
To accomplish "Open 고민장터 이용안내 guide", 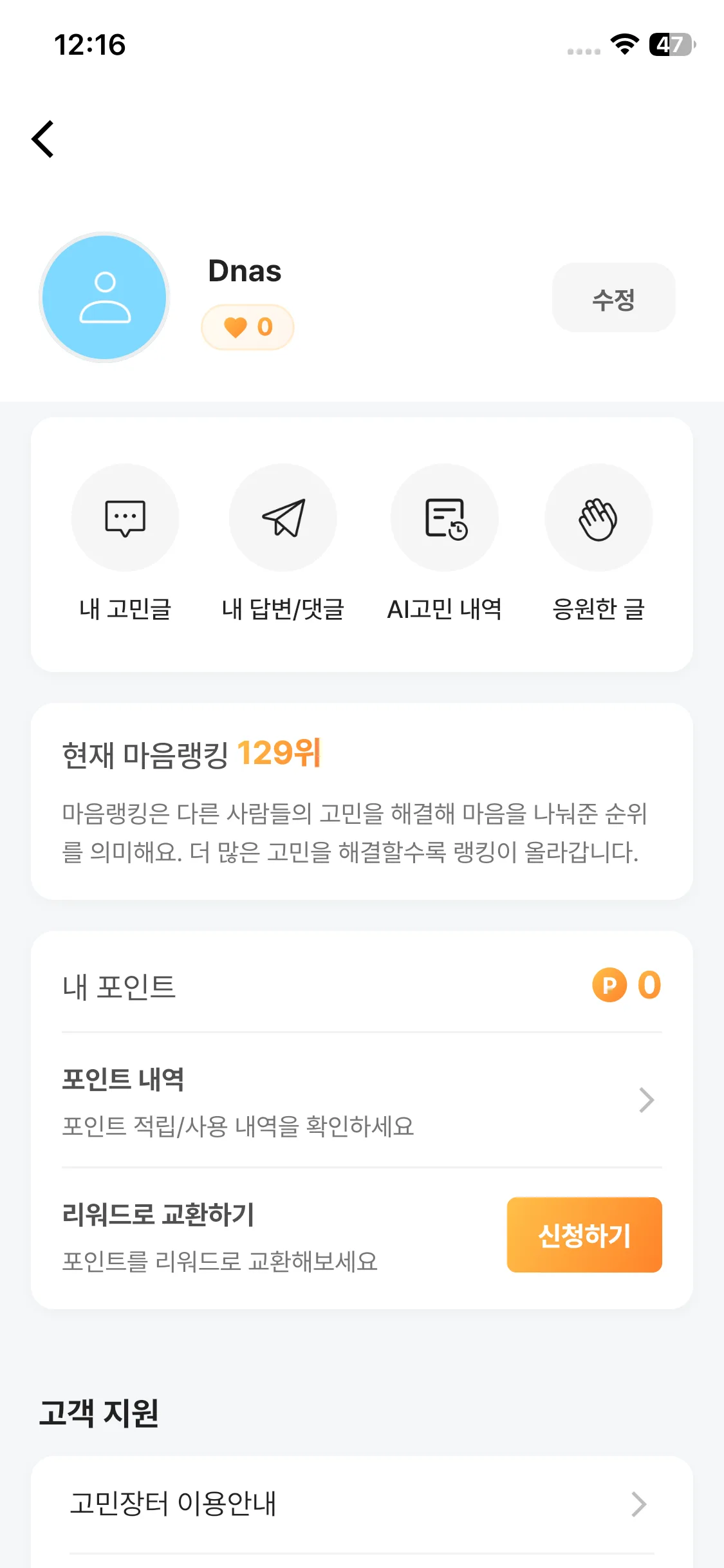I will tap(362, 1504).
